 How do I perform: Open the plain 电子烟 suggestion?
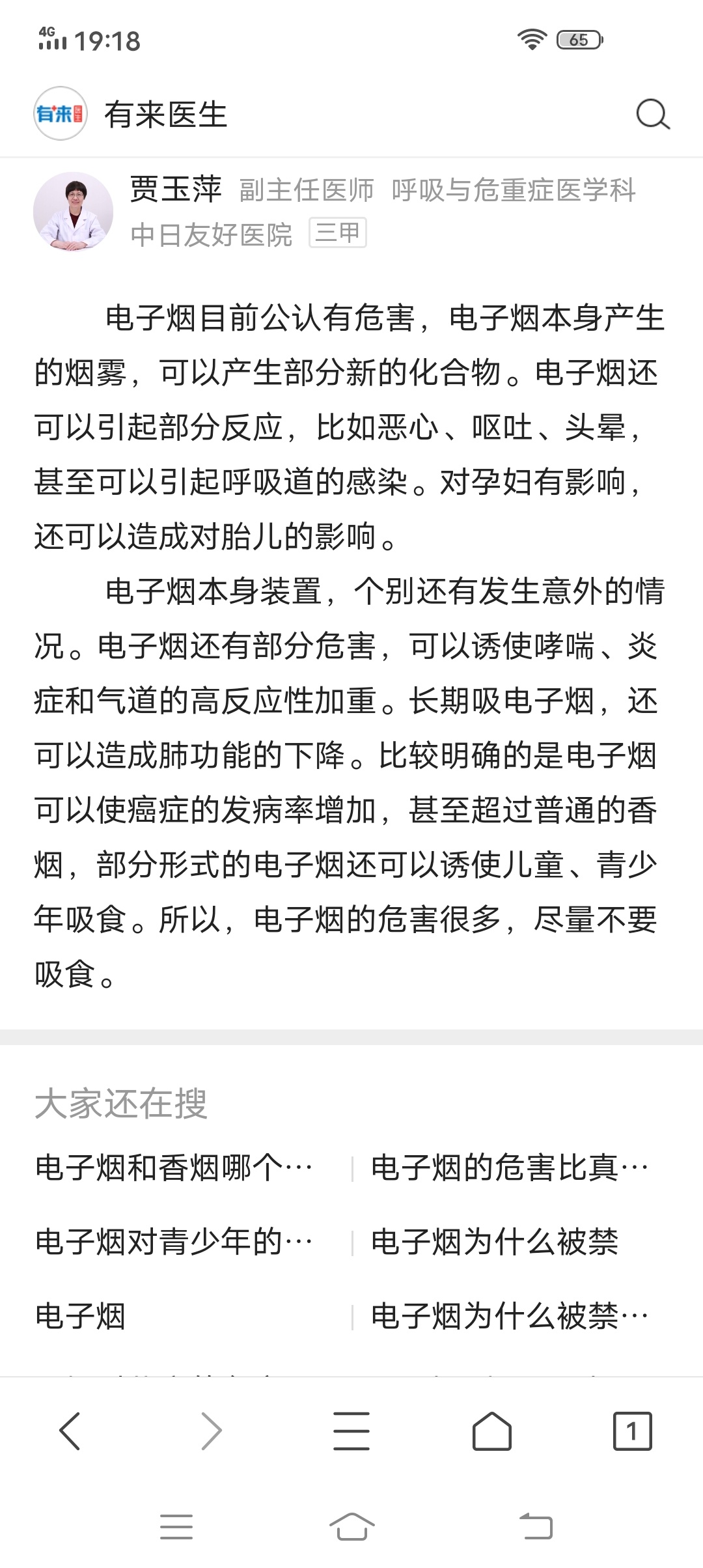80,1316
